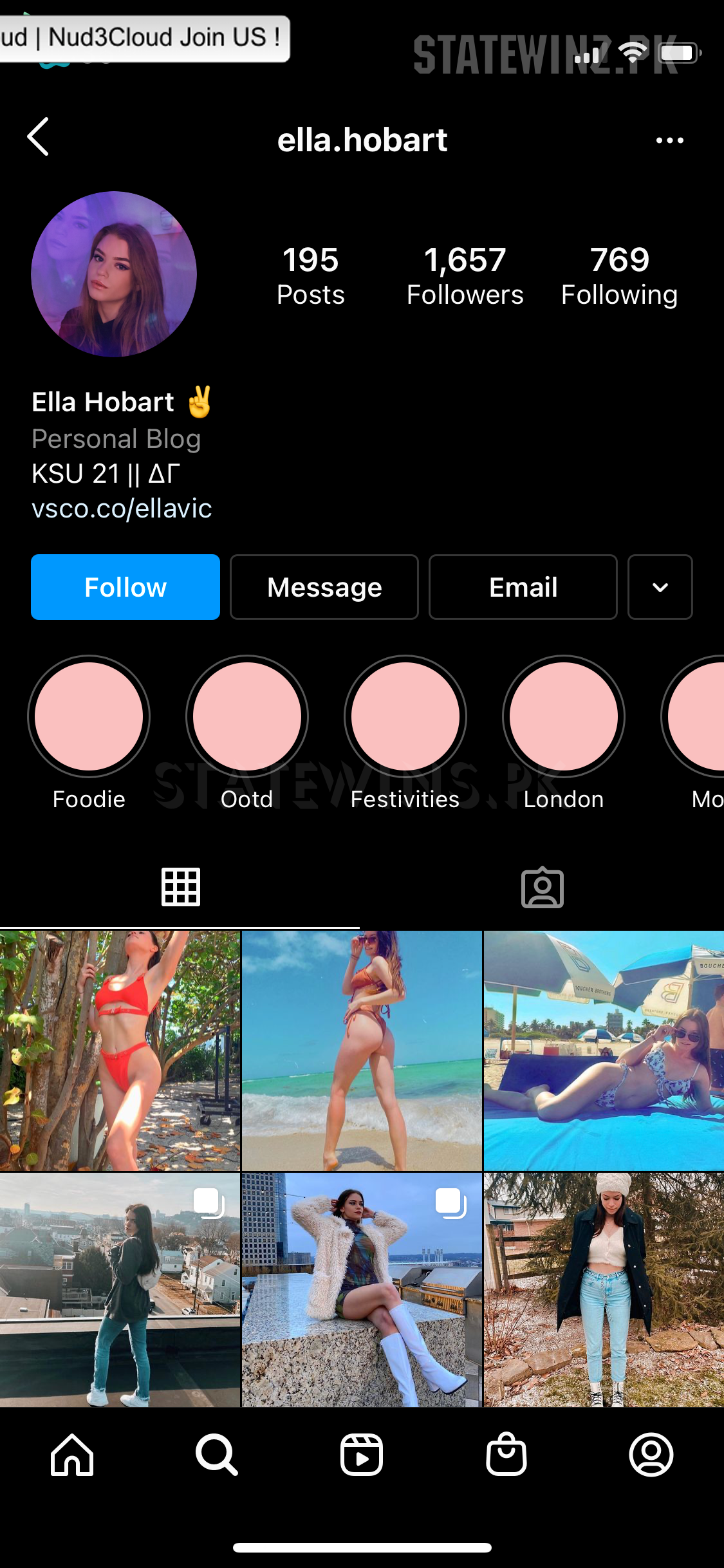Switch to the posts grid tab
The width and height of the screenshot is (724, 1568).
coord(181,888)
